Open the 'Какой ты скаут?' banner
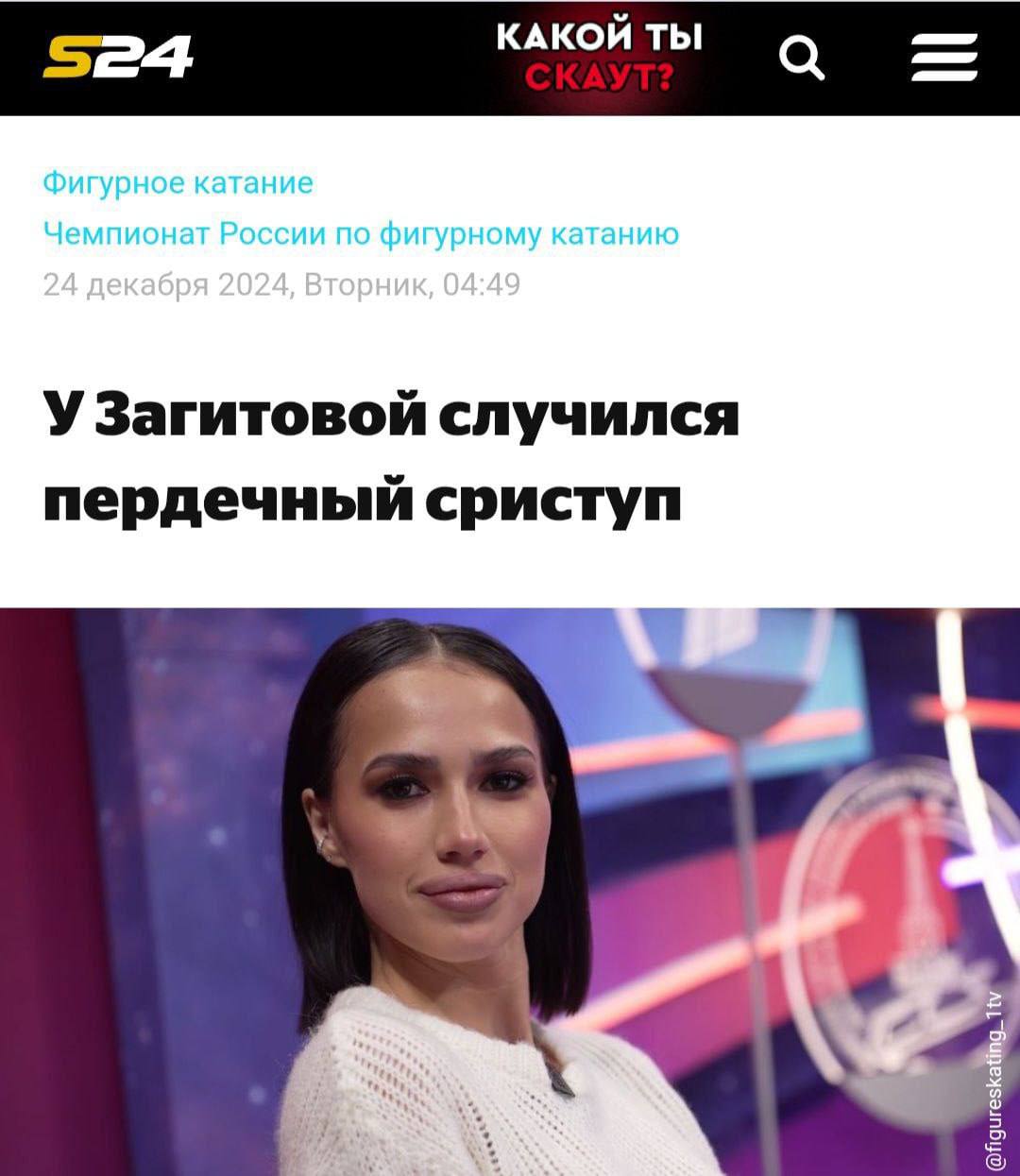This screenshot has width=1020, height=1176. coord(599,58)
